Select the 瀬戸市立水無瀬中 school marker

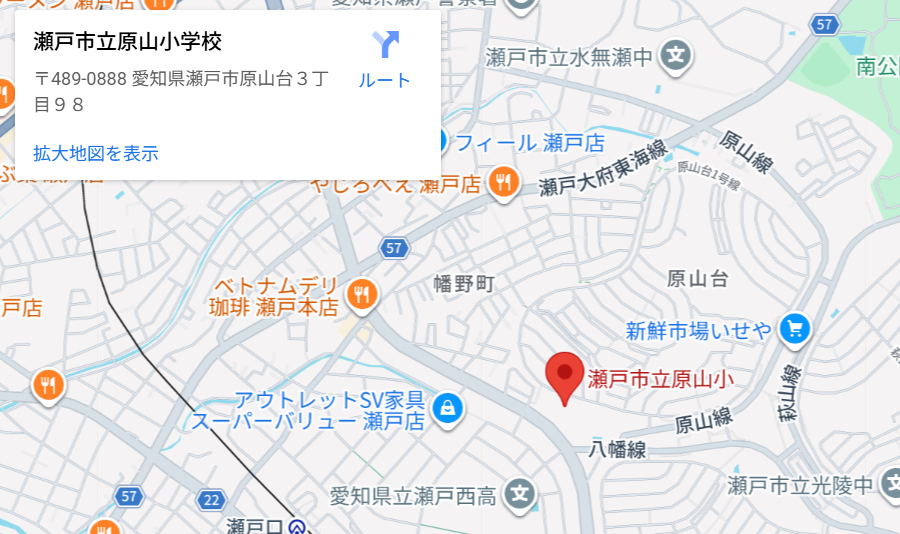pos(678,55)
